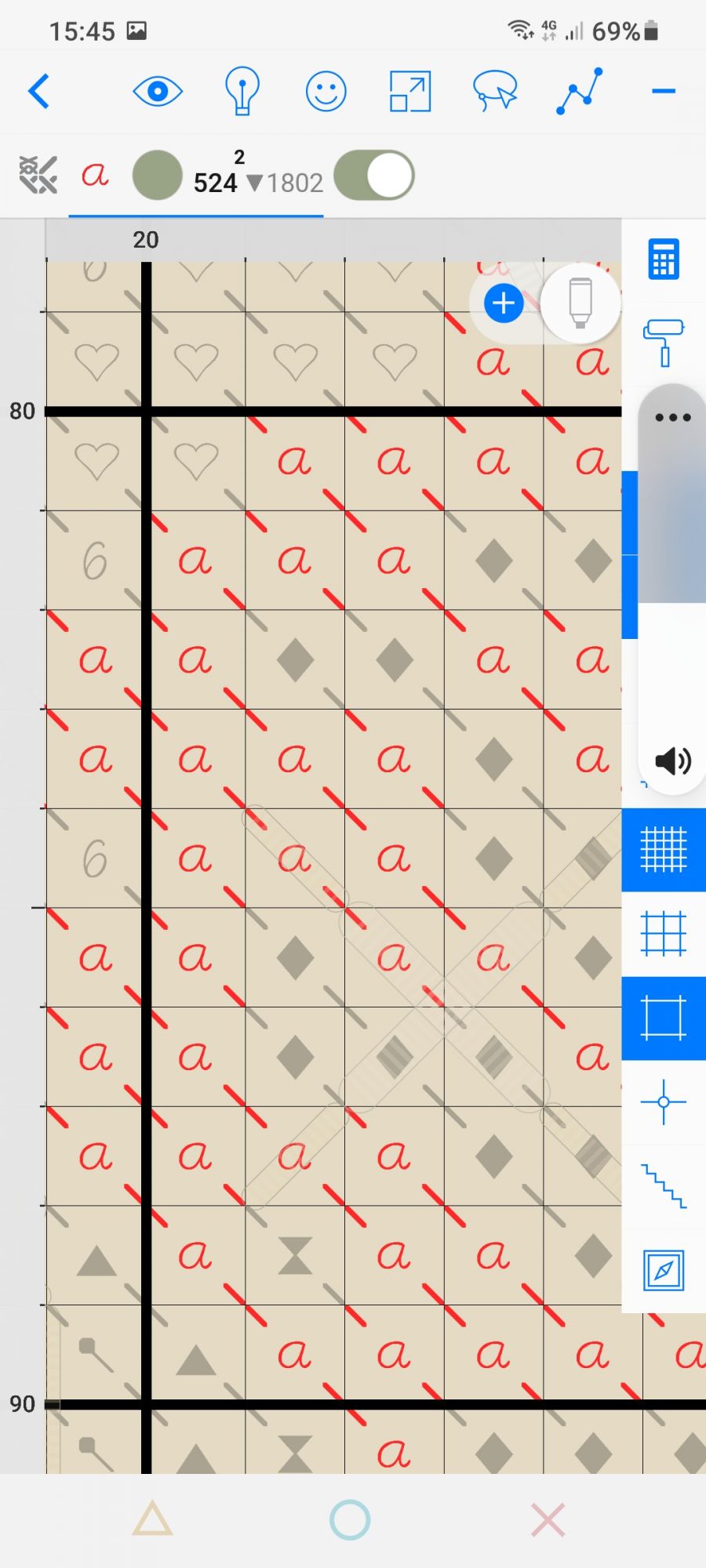Tap the crossed stitches icon
Screen dimensions: 706x1568
(38, 174)
